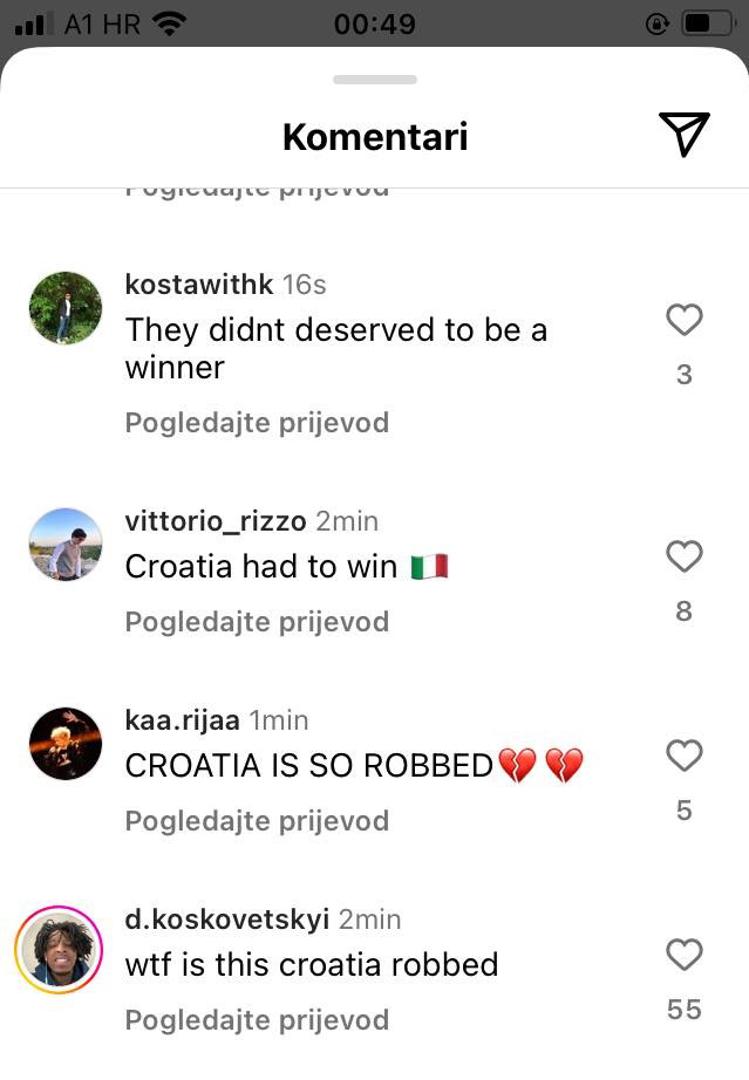Viewport: 749px width, 1080px height.
Task: Tap the drag handle above Komentari
Action: [375, 80]
